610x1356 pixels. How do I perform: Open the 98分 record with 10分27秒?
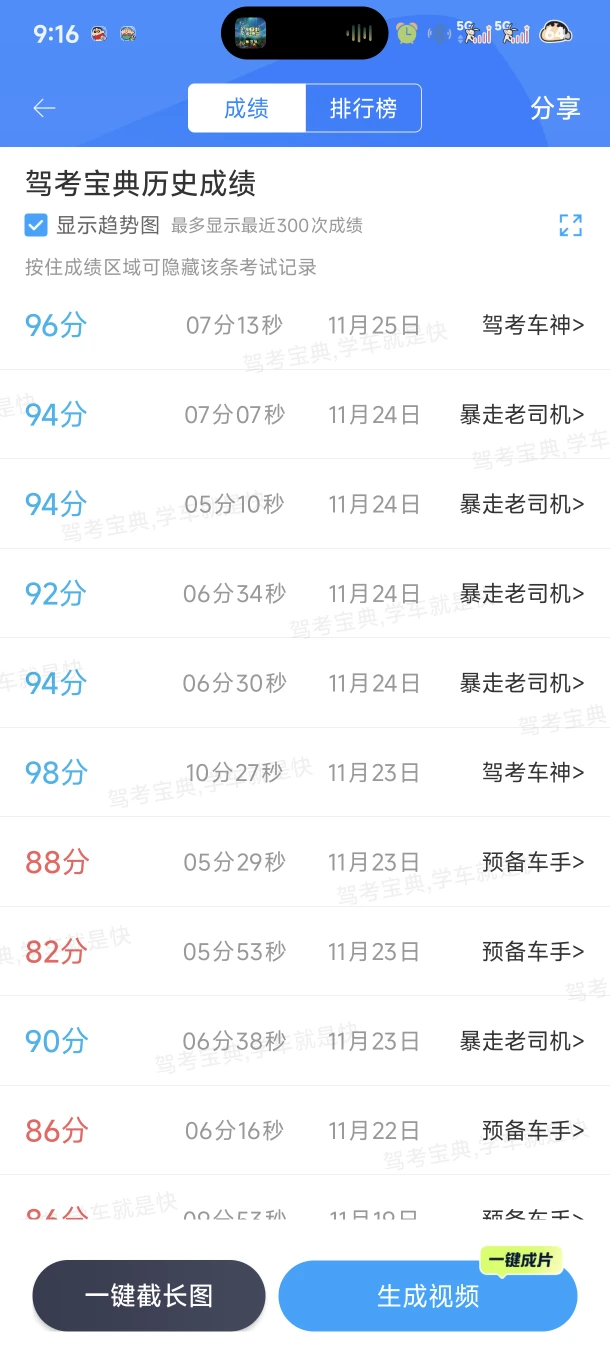304,773
